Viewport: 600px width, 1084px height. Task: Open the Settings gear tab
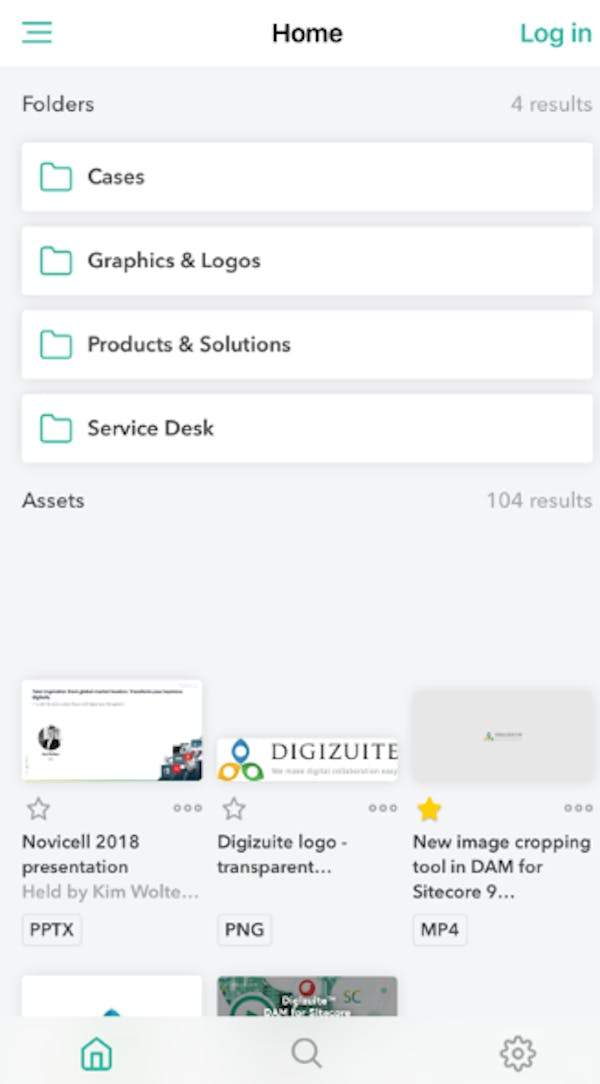pos(518,1054)
